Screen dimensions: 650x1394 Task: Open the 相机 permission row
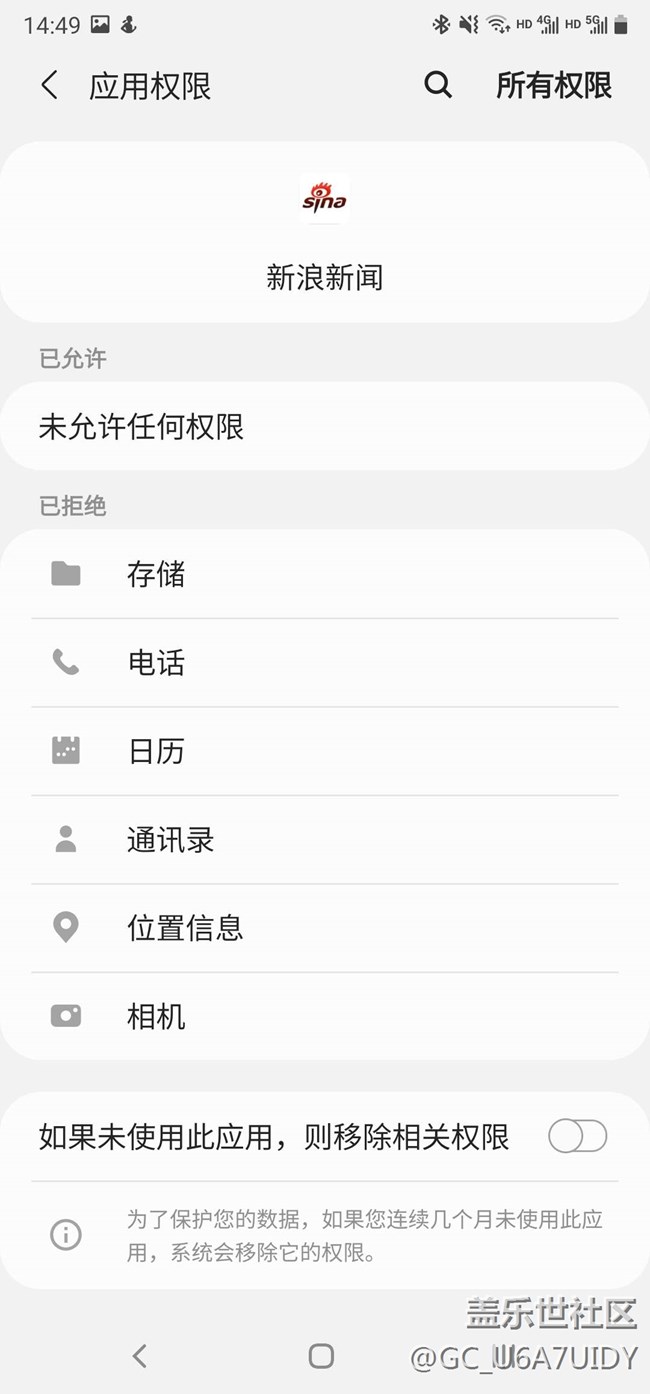(x=324, y=1017)
